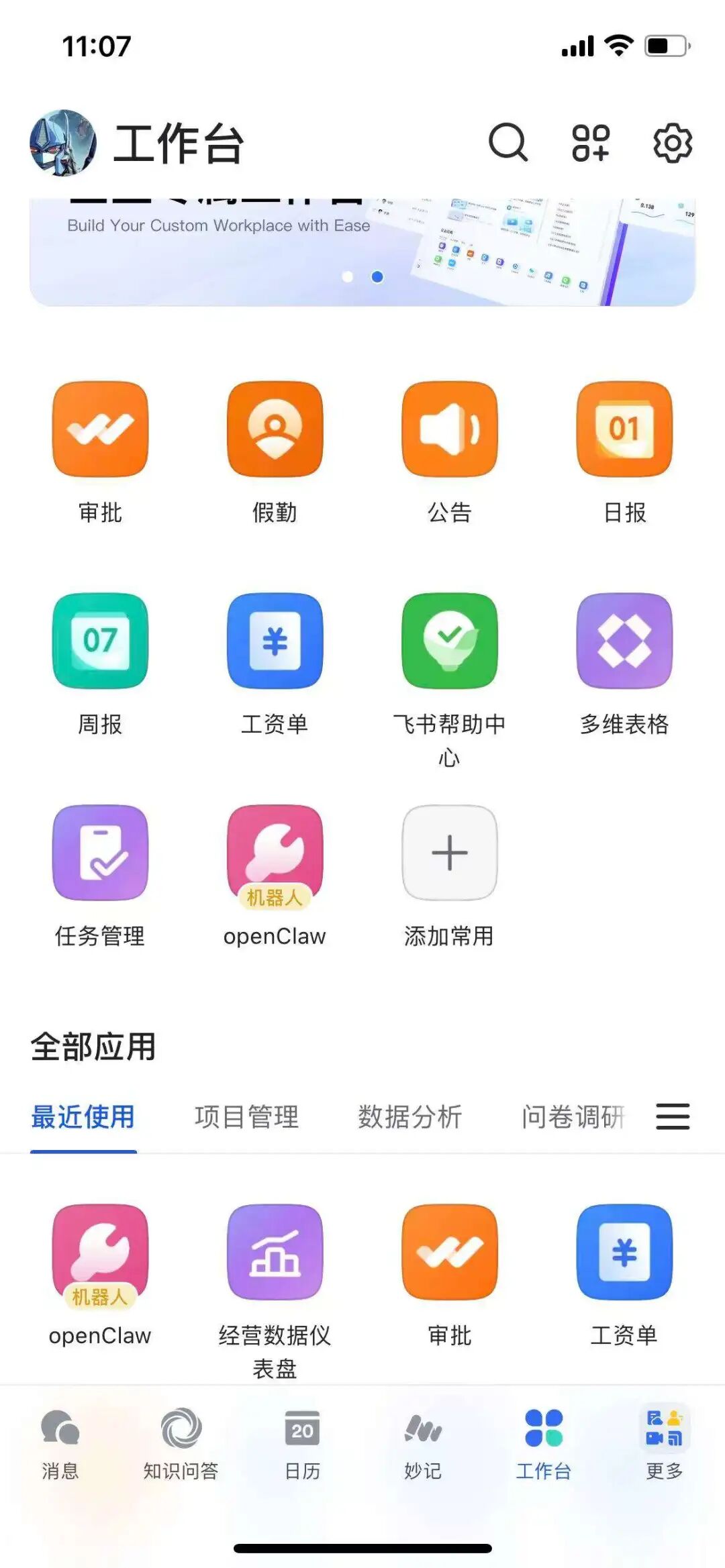Open the 任务管理 task app
725x1568 pixels.
click(100, 853)
